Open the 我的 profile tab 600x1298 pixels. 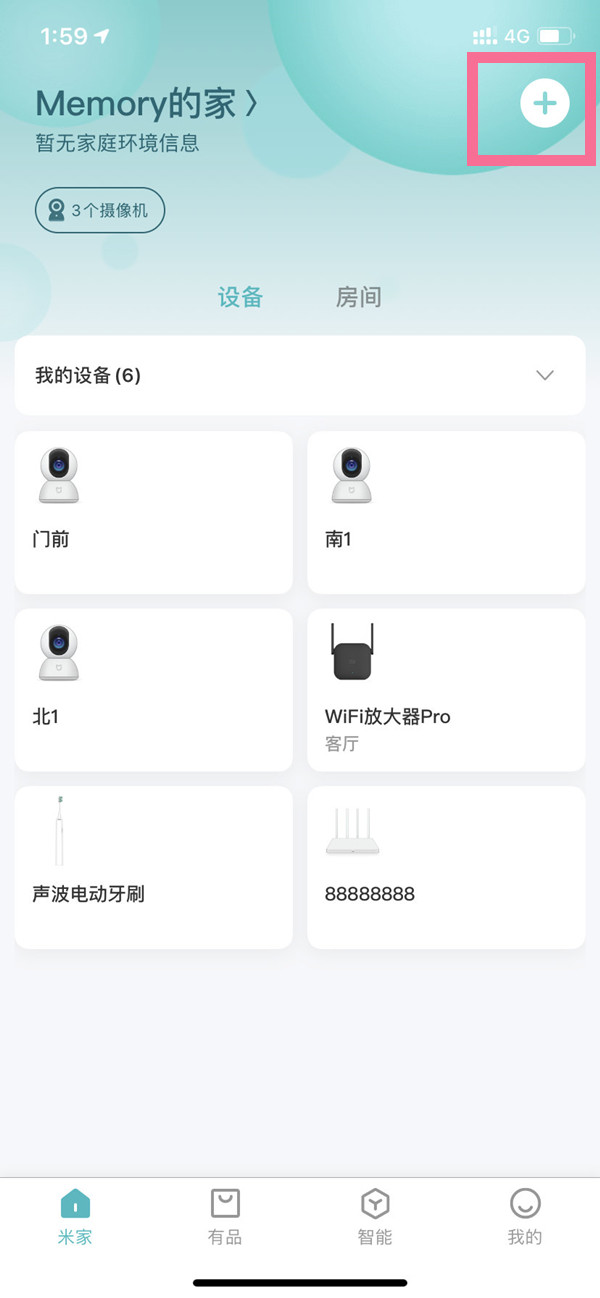pyautogui.click(x=524, y=1216)
